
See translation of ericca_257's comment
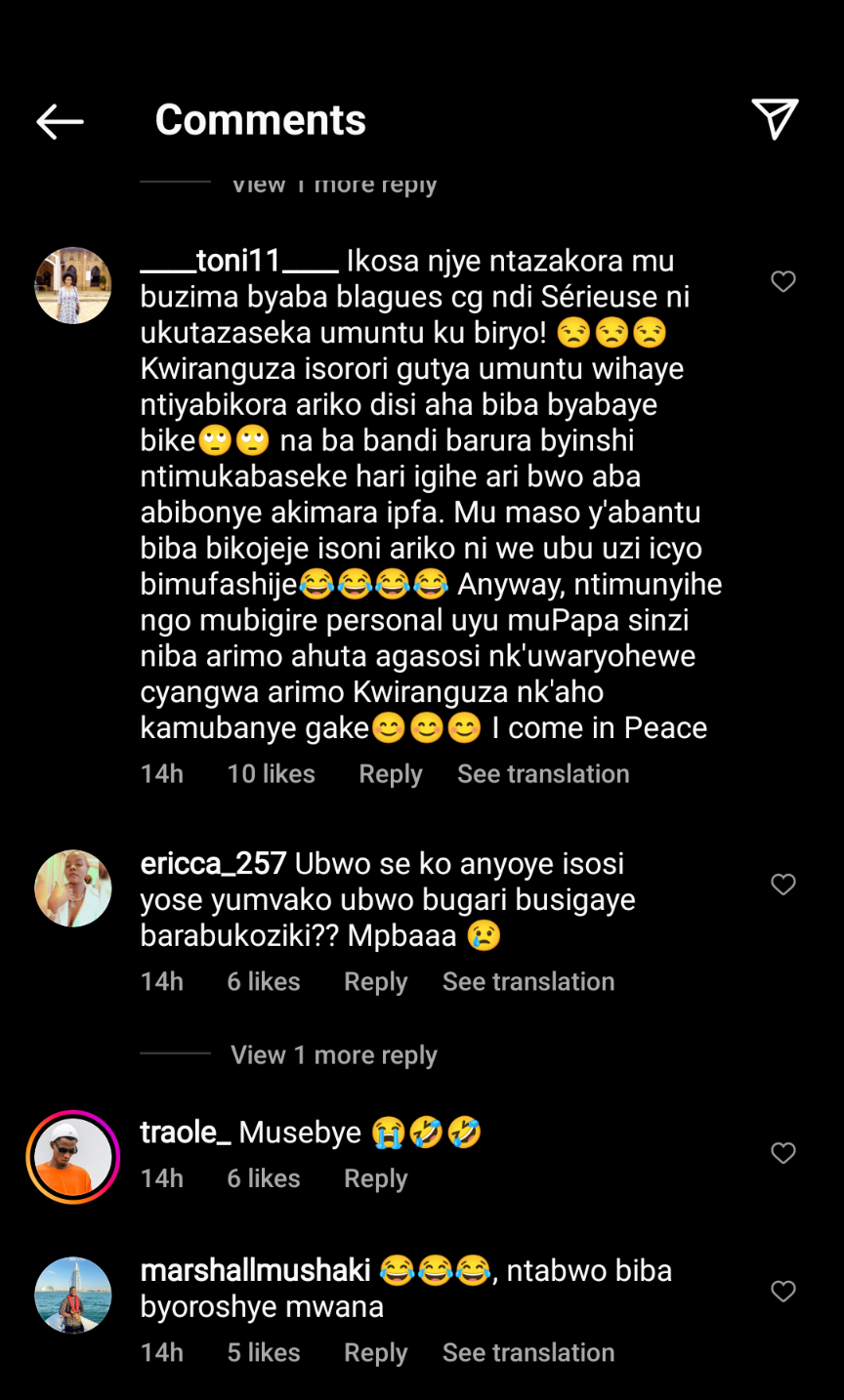pos(528,982)
